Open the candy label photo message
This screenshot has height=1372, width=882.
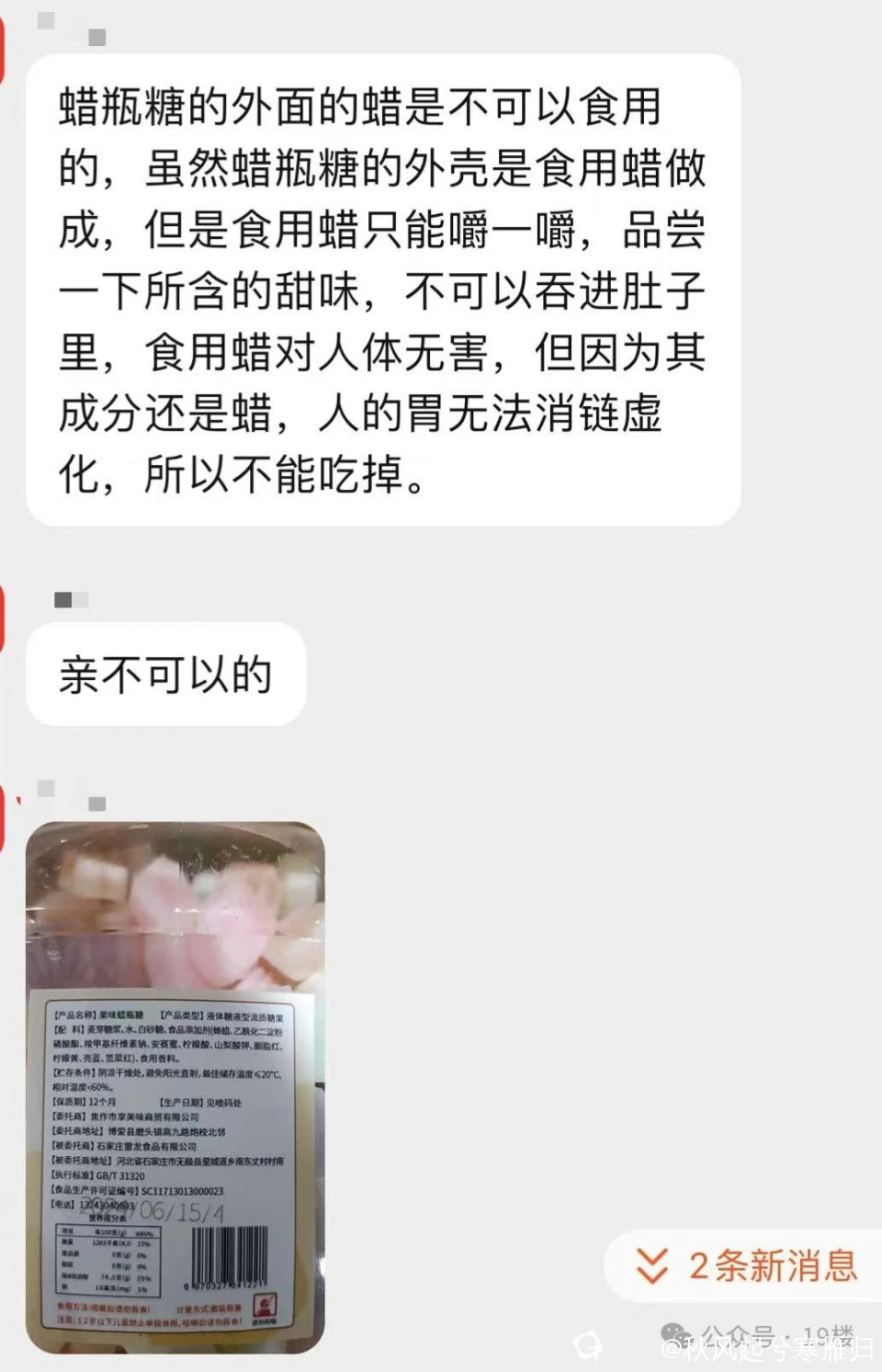tap(175, 1086)
